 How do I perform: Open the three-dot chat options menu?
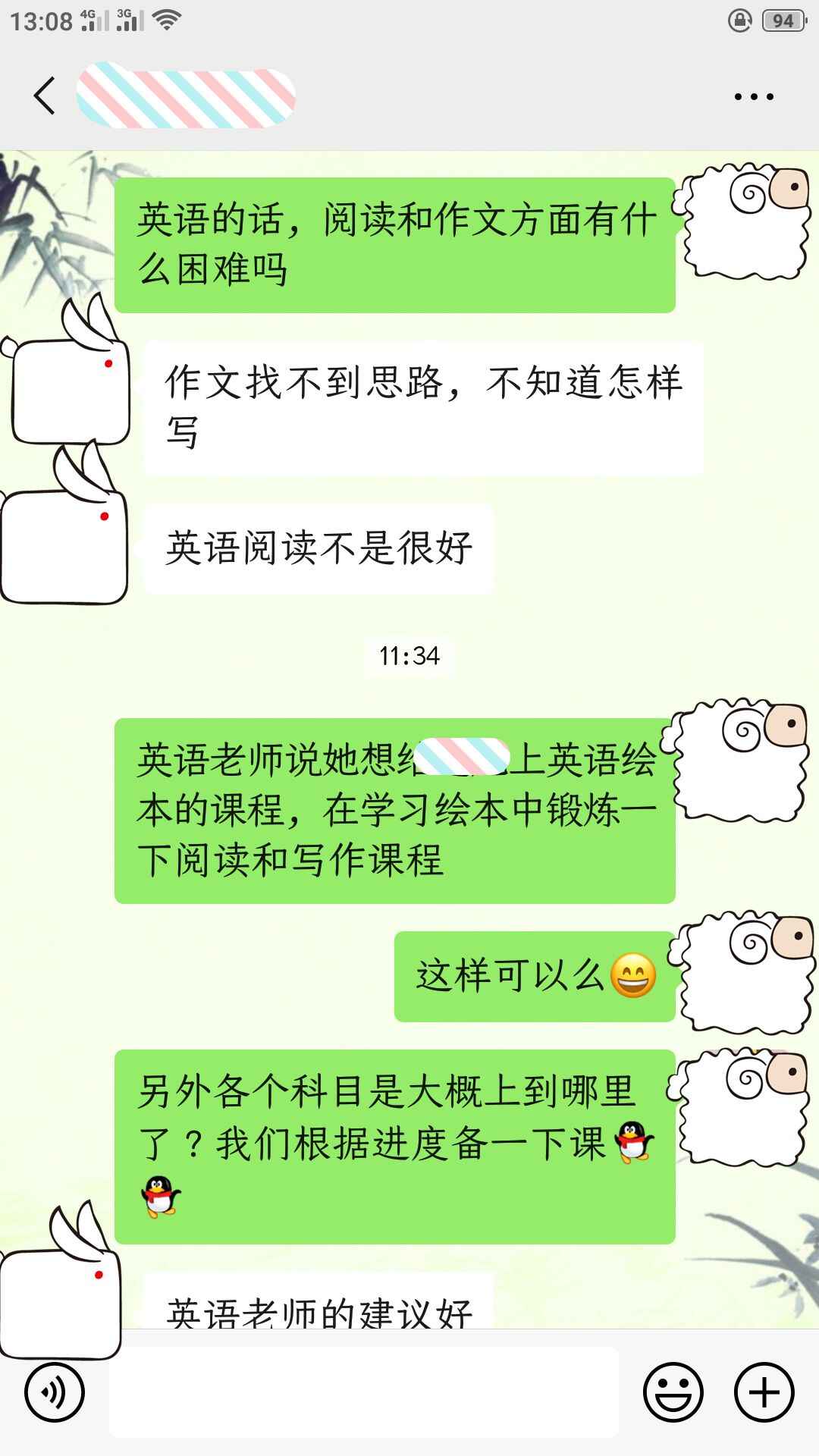click(753, 97)
